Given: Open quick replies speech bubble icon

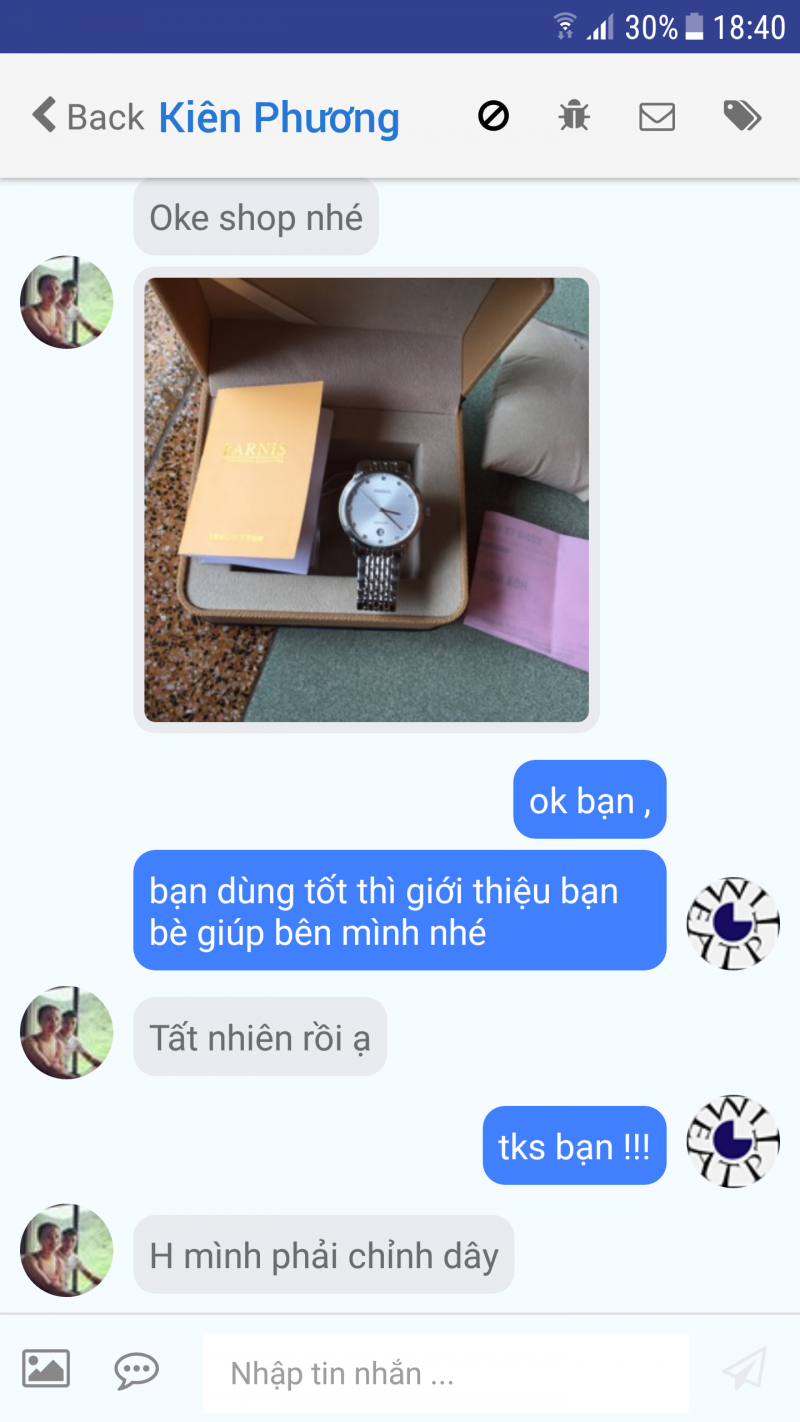Looking at the screenshot, I should pos(136,1370).
